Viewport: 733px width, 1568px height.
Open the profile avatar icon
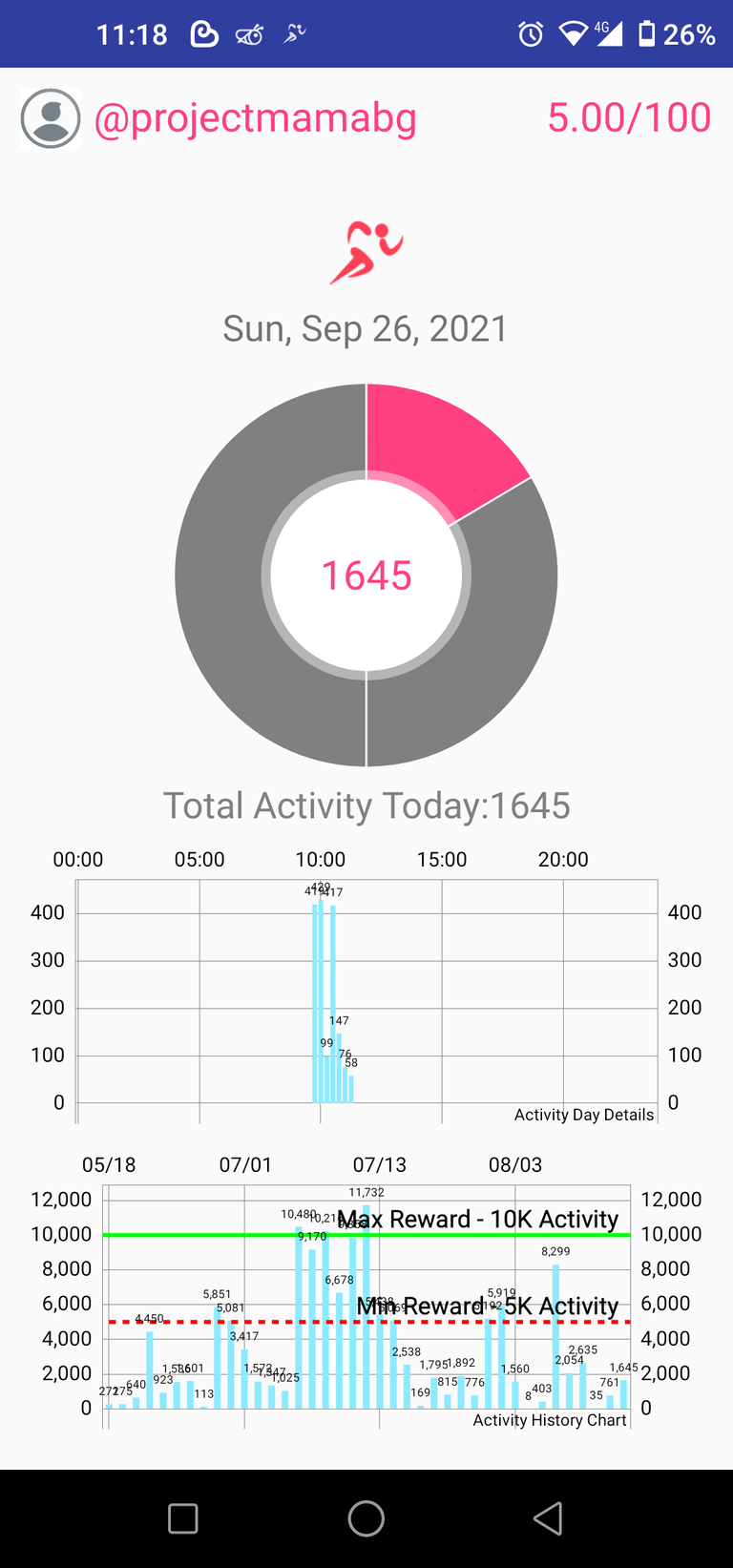pos(51,118)
